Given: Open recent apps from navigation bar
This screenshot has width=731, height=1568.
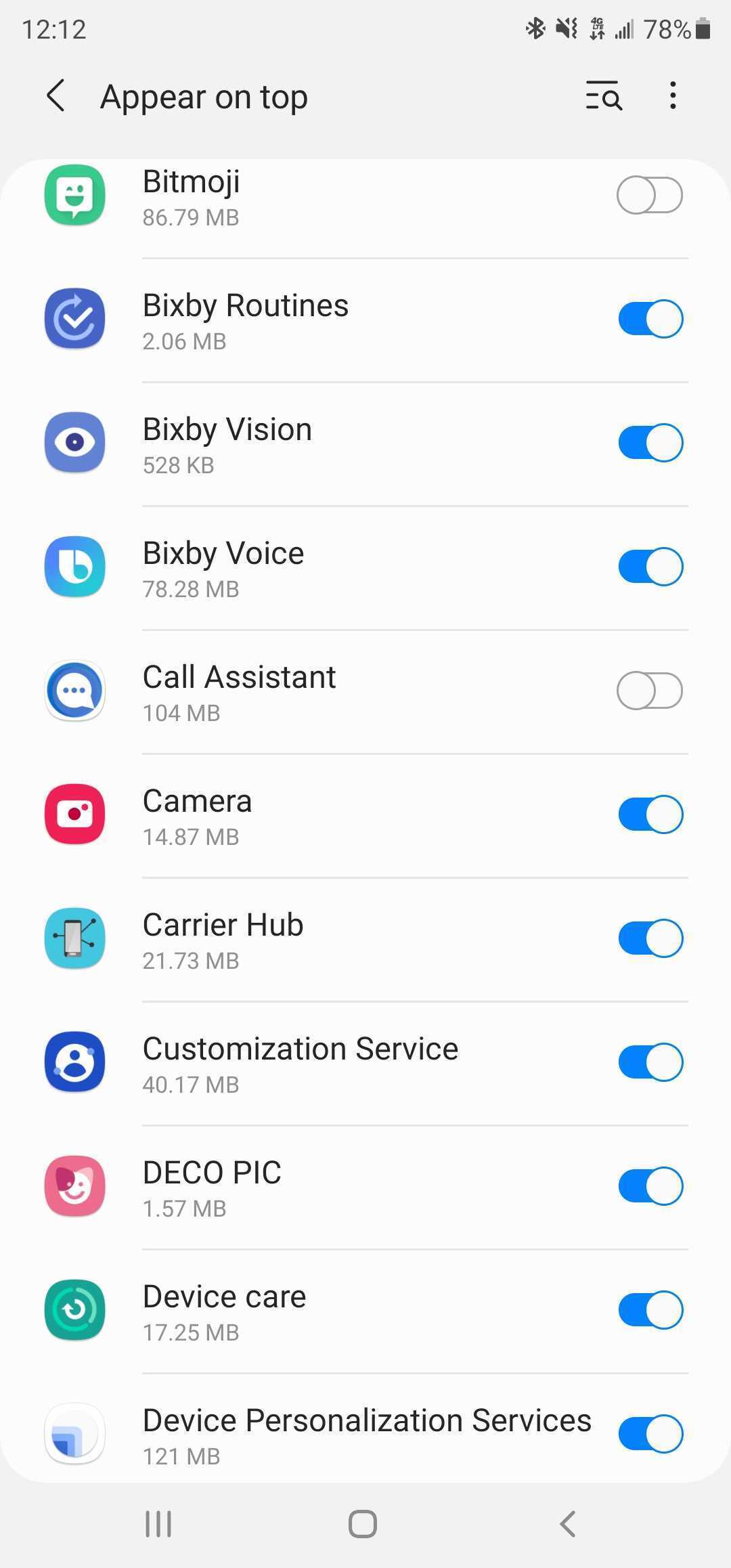Looking at the screenshot, I should click(x=158, y=1524).
